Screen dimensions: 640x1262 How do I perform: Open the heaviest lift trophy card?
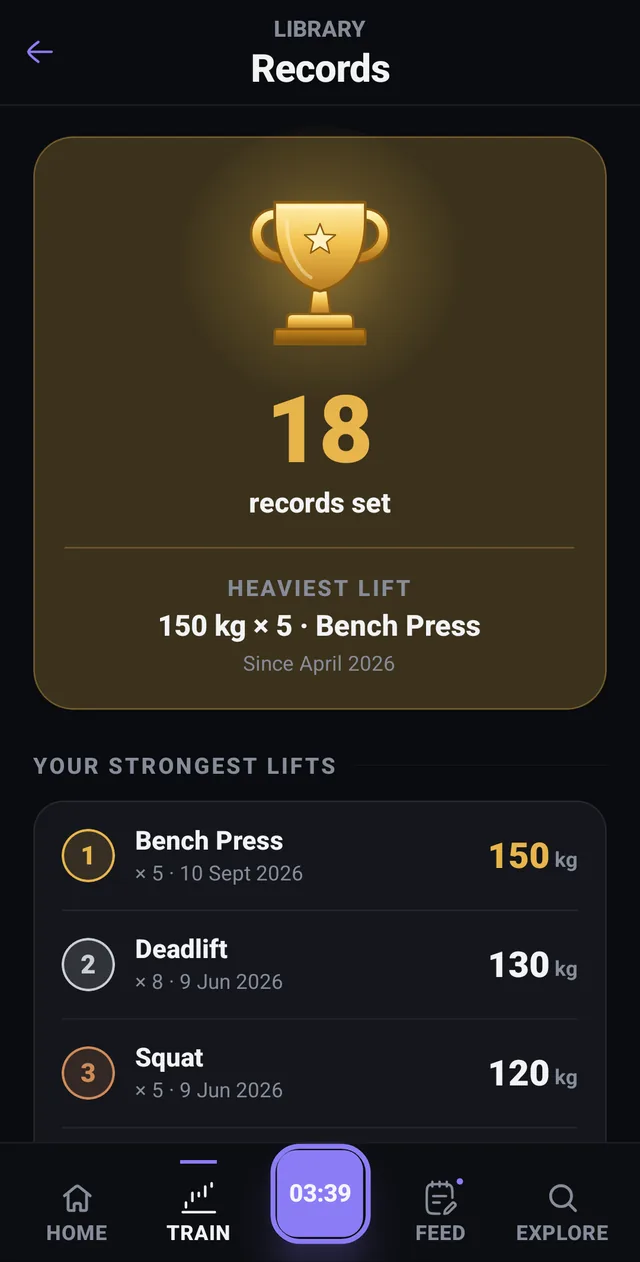pyautogui.click(x=320, y=423)
